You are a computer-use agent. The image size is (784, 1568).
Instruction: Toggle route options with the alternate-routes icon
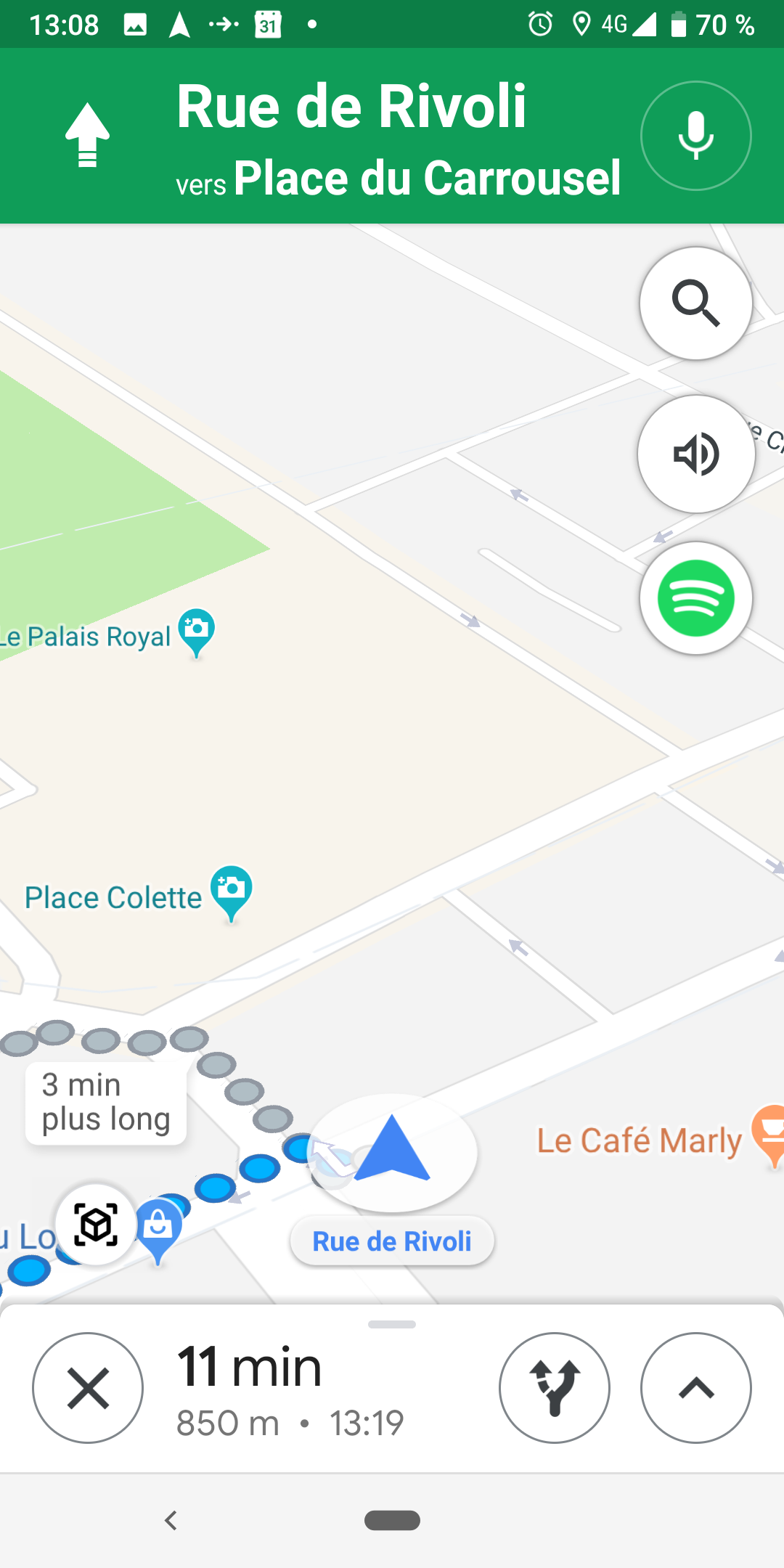tap(554, 1387)
